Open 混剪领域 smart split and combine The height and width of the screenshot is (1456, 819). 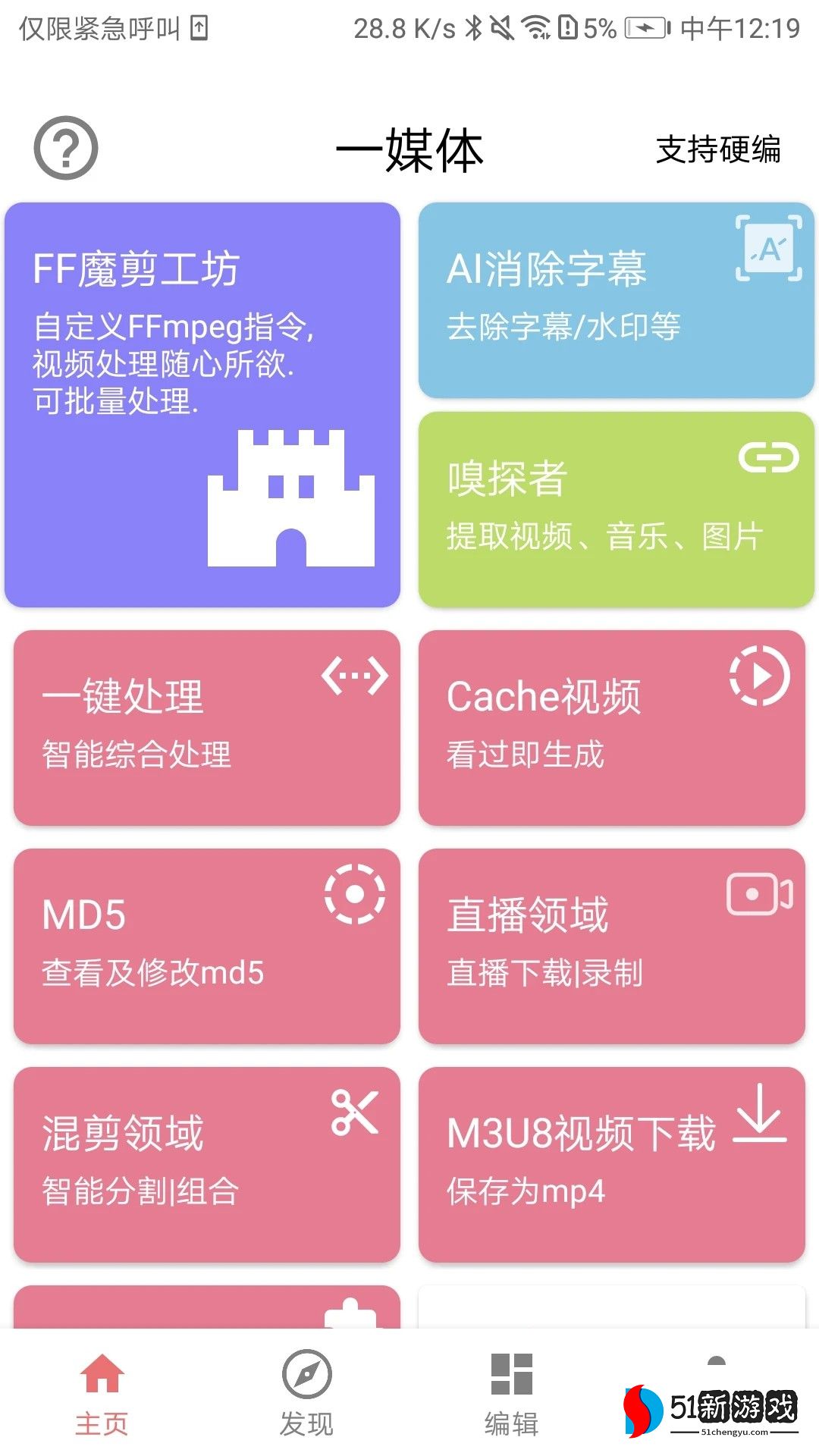[x=206, y=1164]
